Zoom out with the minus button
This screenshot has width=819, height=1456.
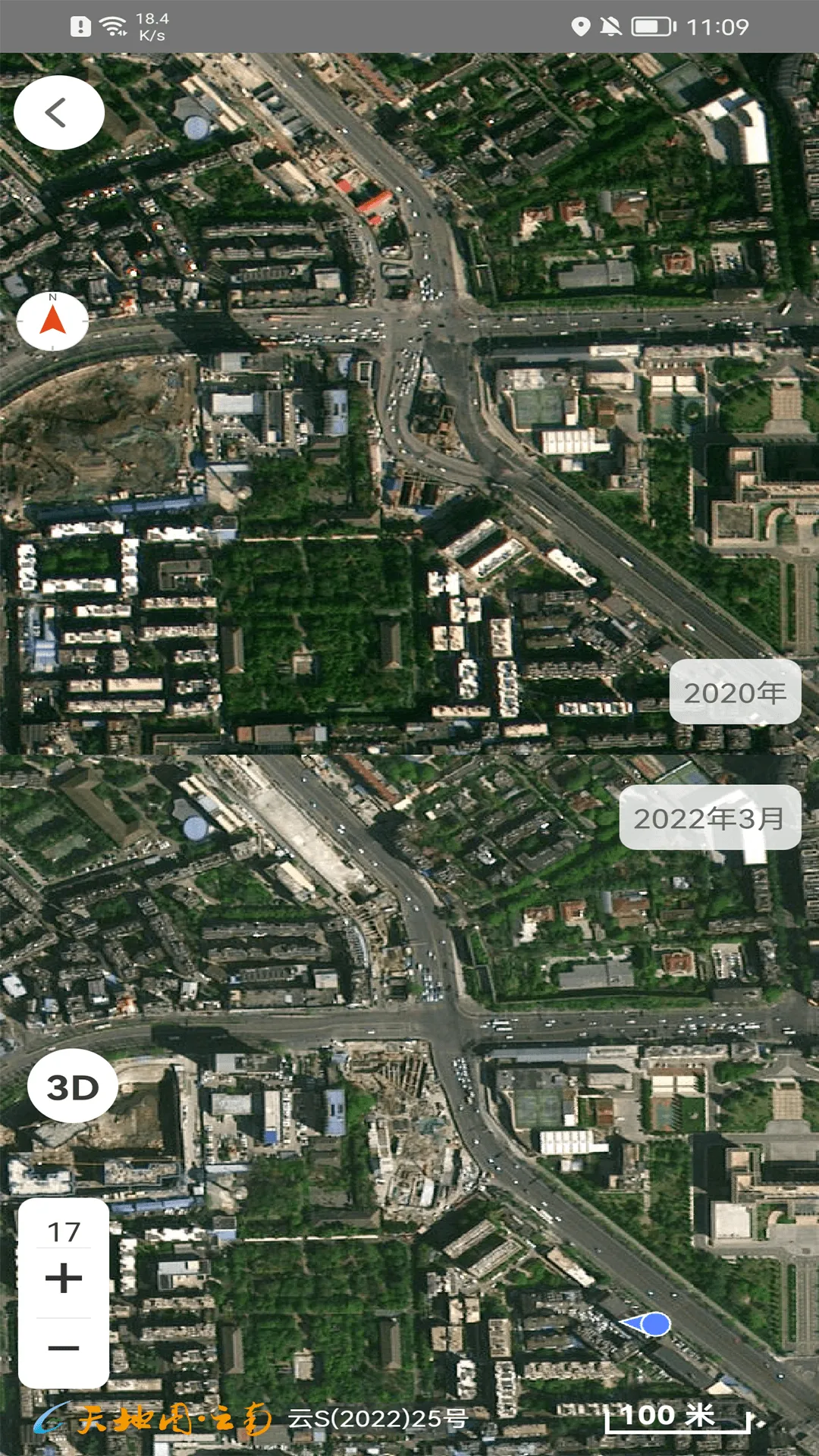[x=64, y=1348]
